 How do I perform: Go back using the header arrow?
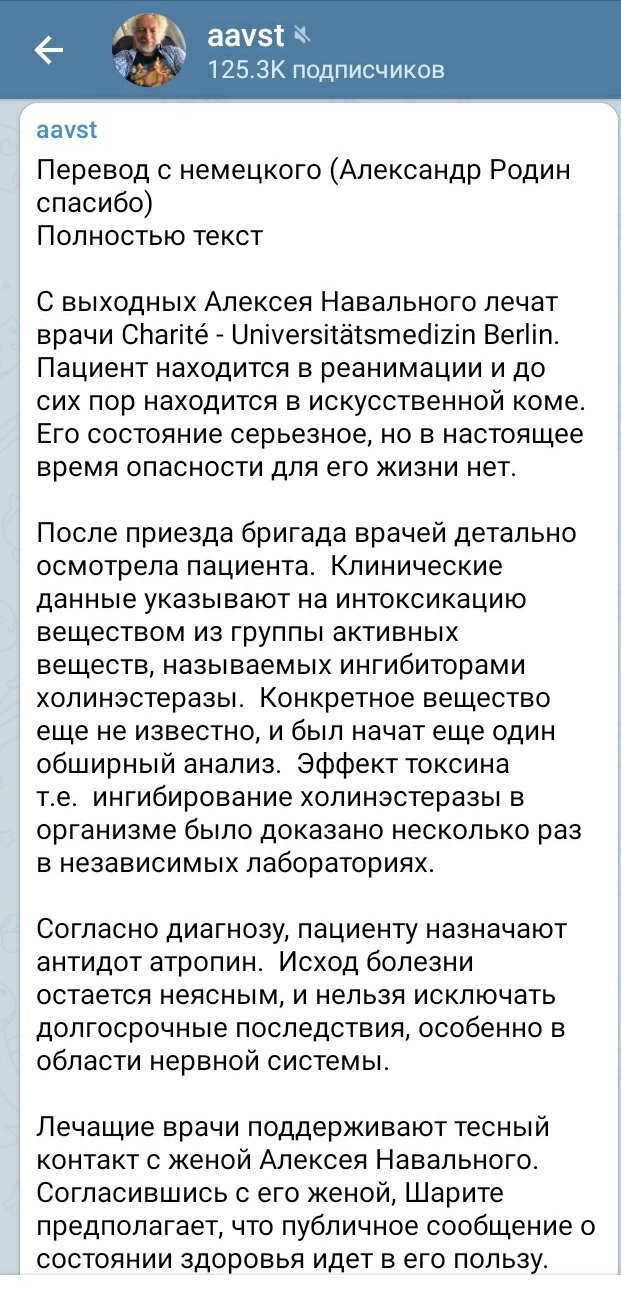click(49, 51)
